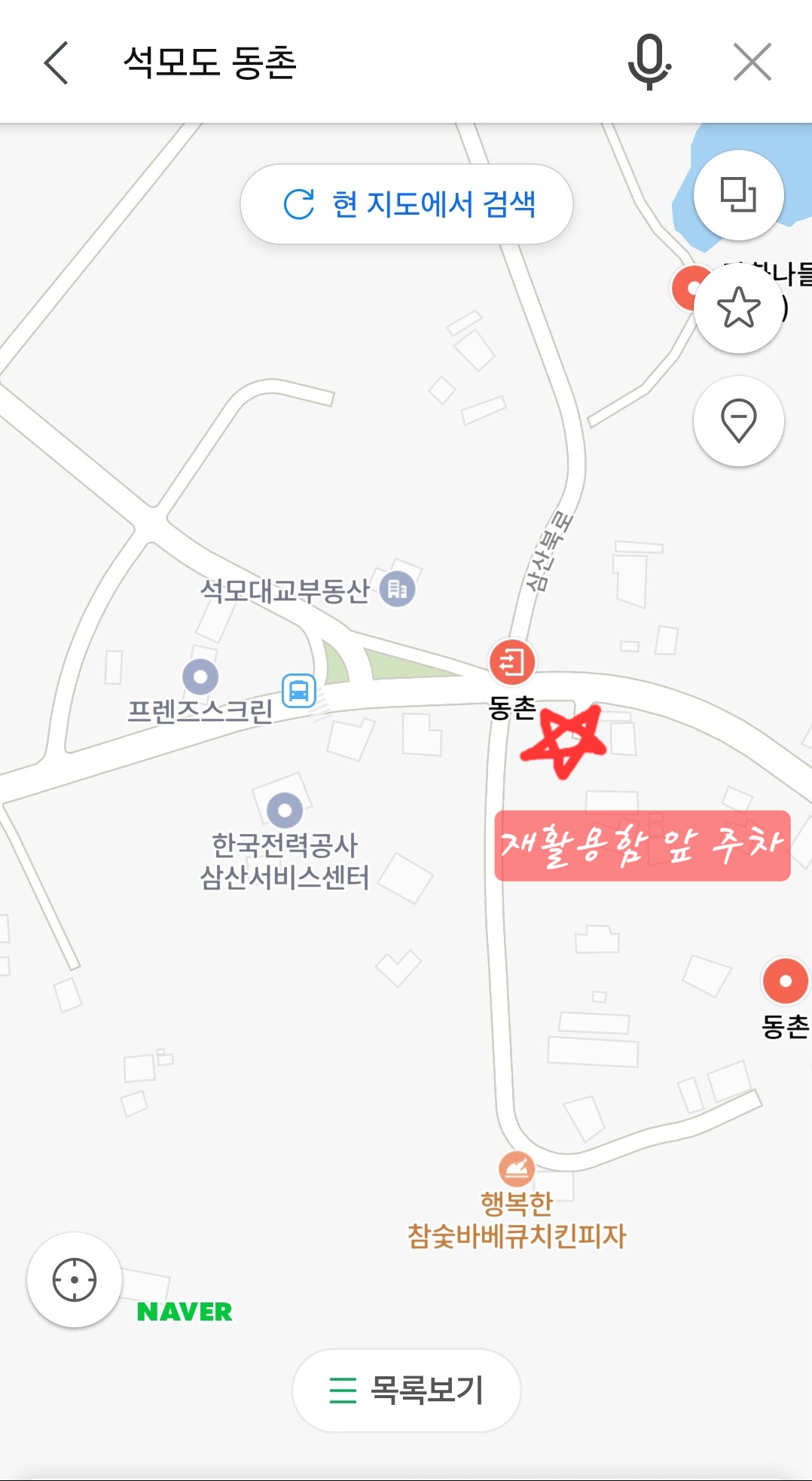Center map on my current location
Viewport: 812px width, 1481px height.
(x=75, y=1280)
